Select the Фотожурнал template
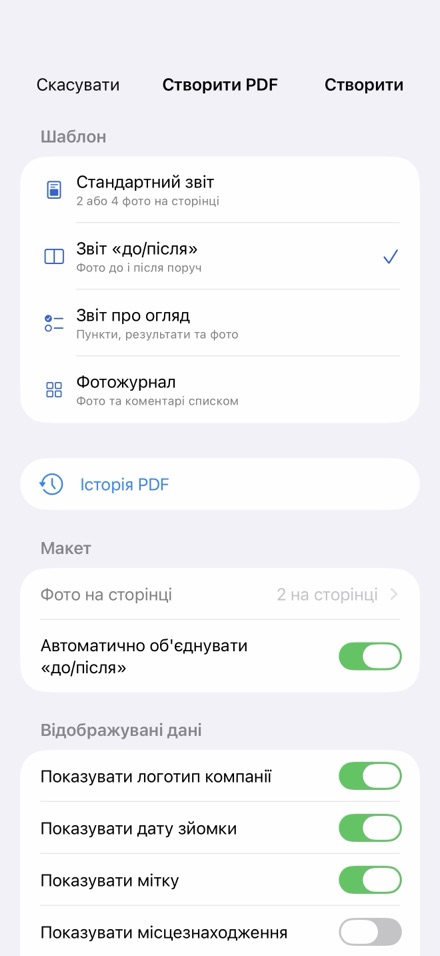Viewport: 440px width, 956px height. [220, 390]
